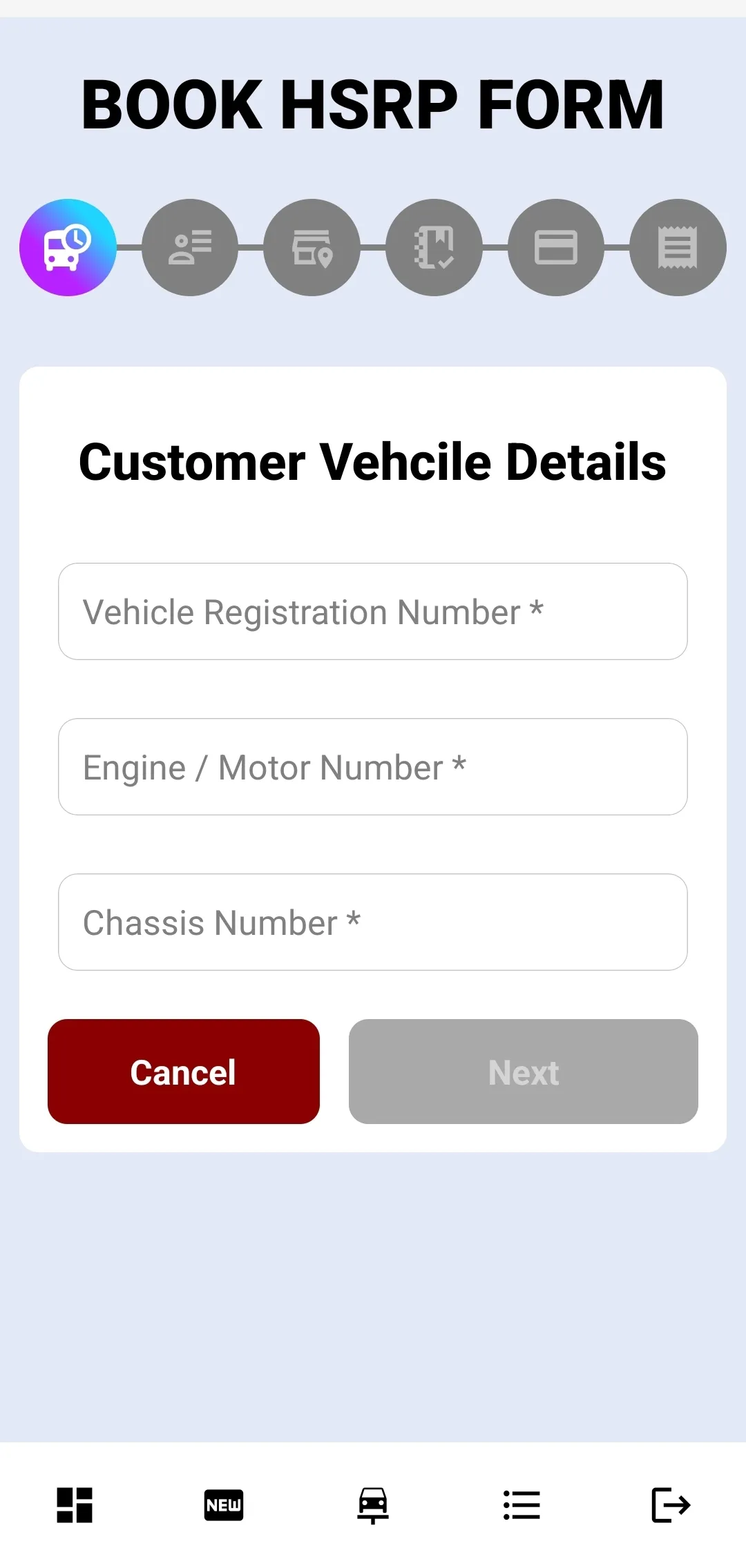Open the booking confirmation step icon

coord(434,248)
